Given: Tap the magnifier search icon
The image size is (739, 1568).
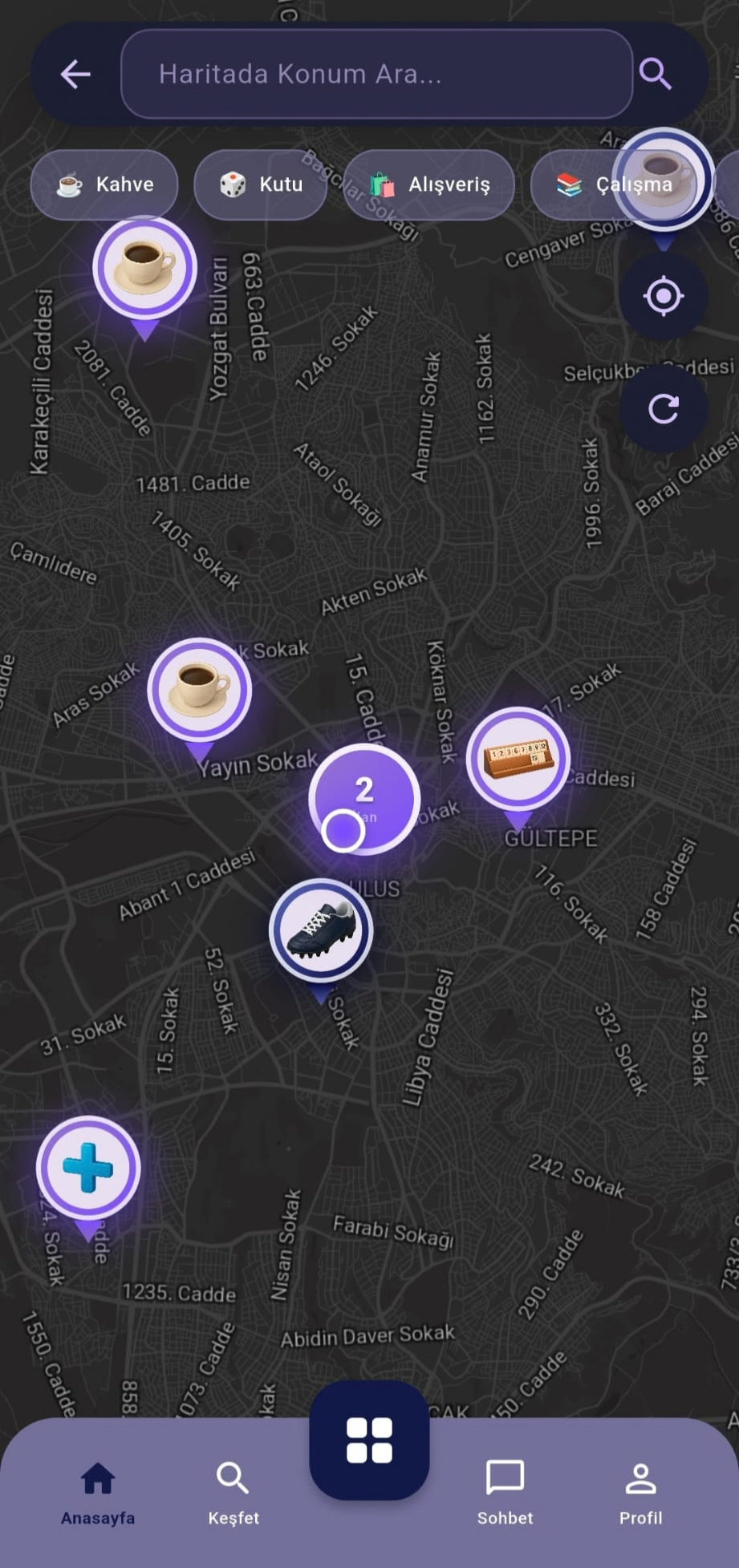Looking at the screenshot, I should click(655, 75).
